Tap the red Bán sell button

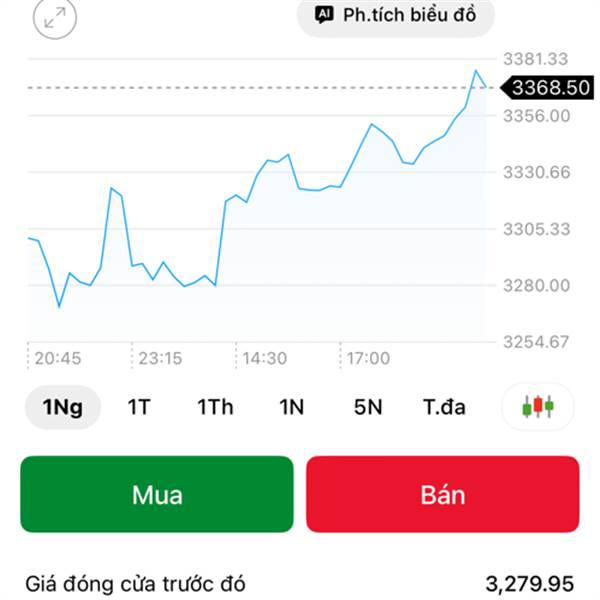click(x=442, y=494)
